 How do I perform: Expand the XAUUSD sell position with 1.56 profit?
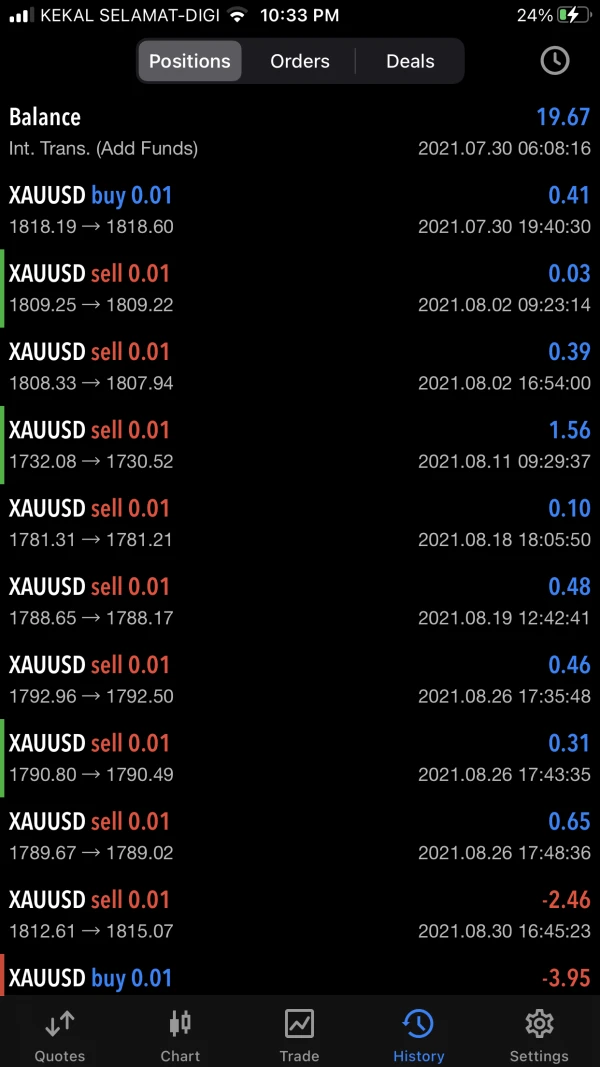coord(300,445)
